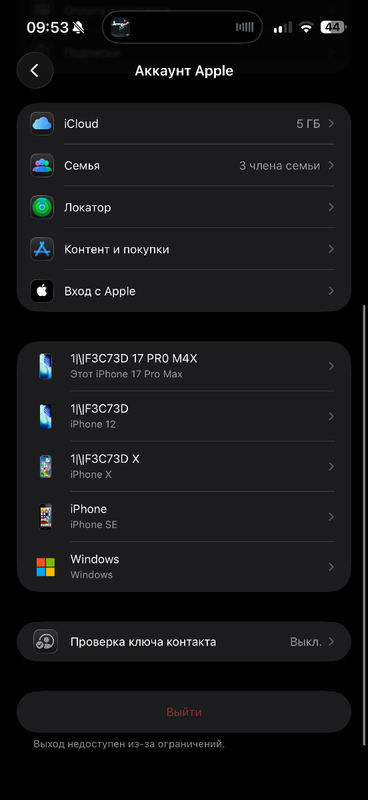The image size is (368, 800).
Task: Open the Windows device entry
Action: click(x=184, y=566)
